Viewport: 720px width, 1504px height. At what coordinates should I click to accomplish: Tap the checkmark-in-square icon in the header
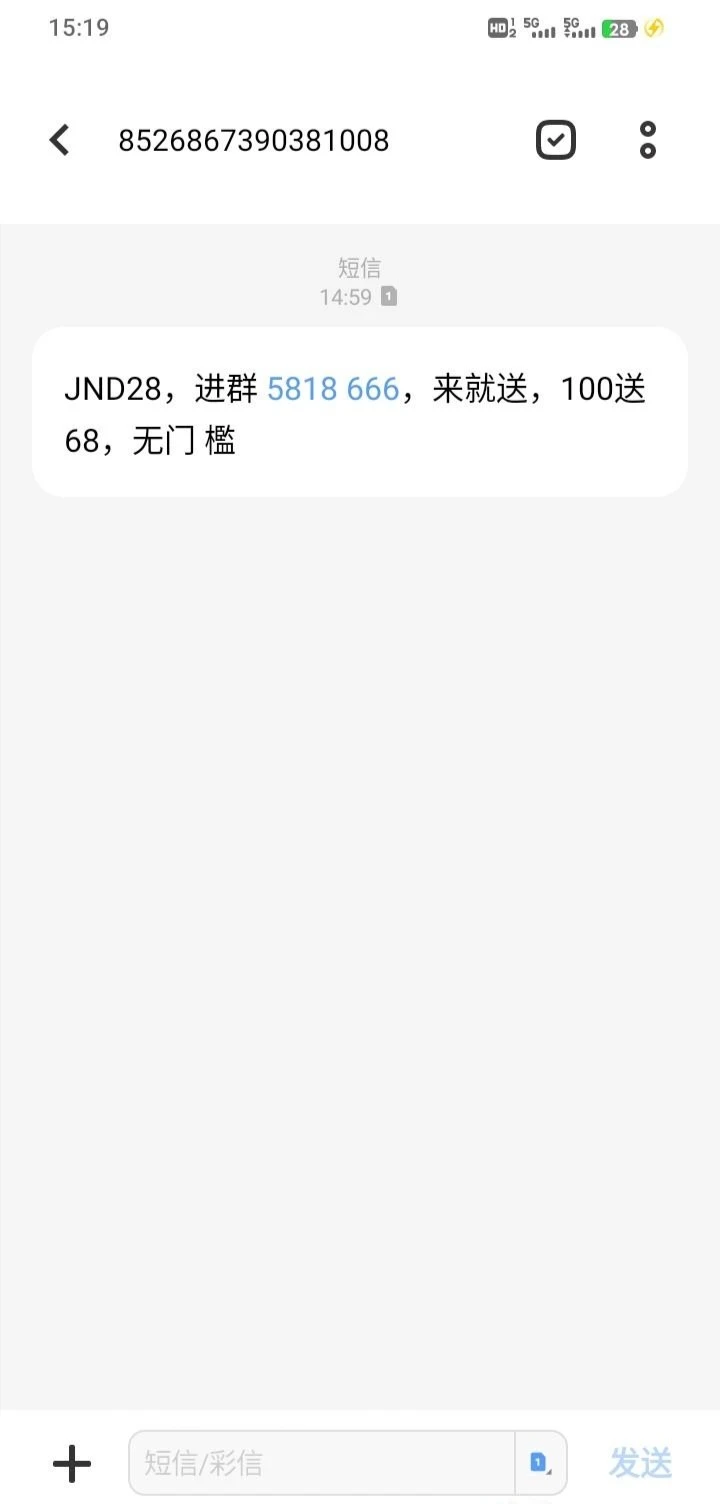(555, 139)
